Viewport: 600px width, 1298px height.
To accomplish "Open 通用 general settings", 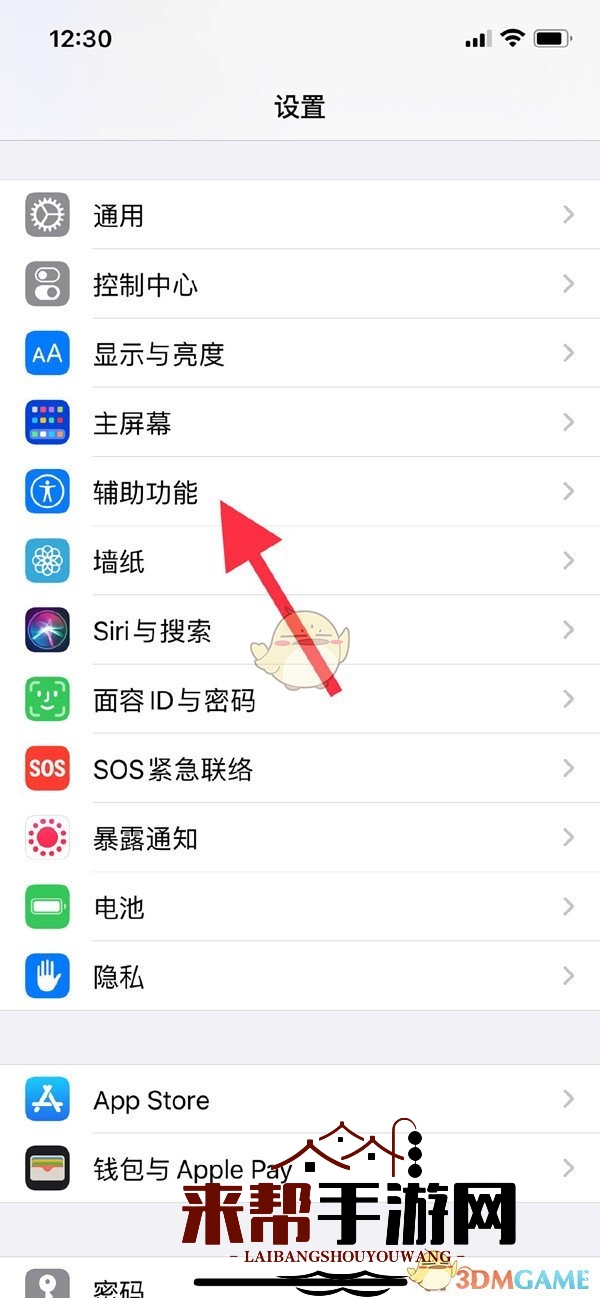I will [x=300, y=215].
